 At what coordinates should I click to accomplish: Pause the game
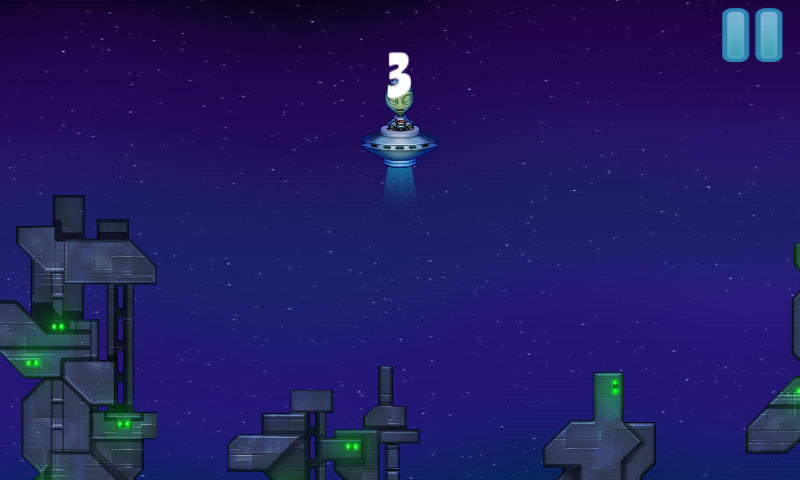(752, 35)
